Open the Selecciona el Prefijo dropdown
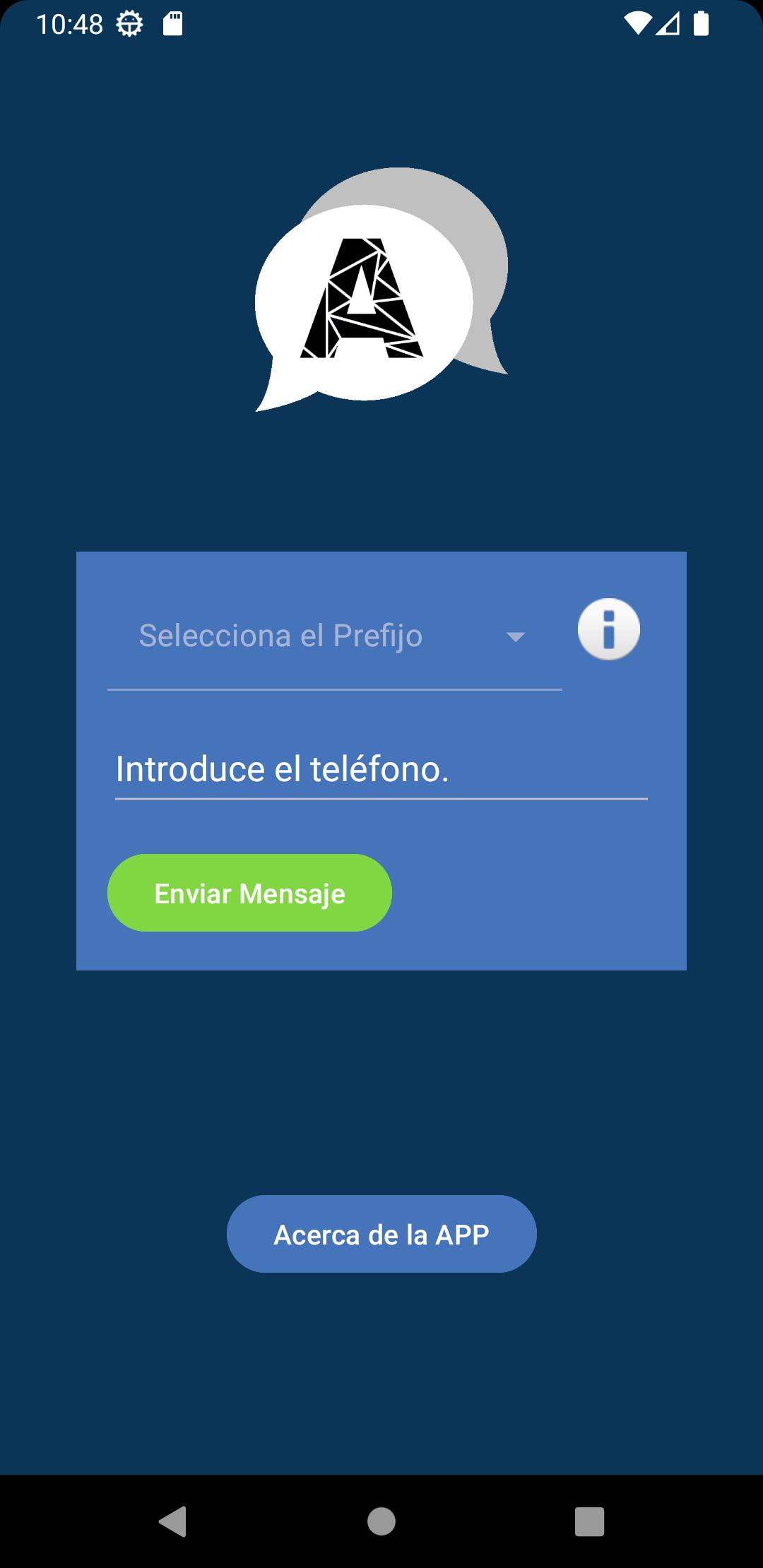763x1568 pixels. click(334, 636)
